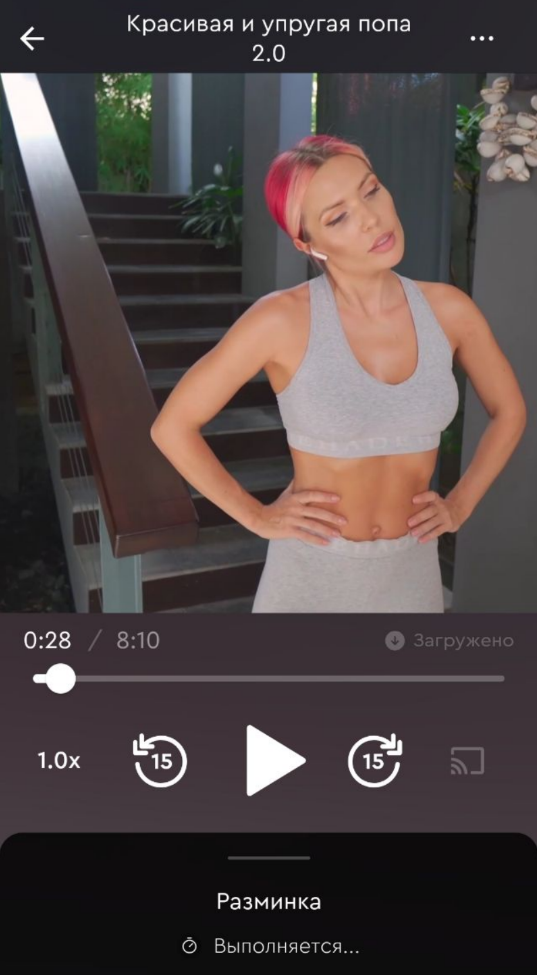The height and width of the screenshot is (975, 537).
Task: Change the 1.0x playback speed
Action: point(59,760)
